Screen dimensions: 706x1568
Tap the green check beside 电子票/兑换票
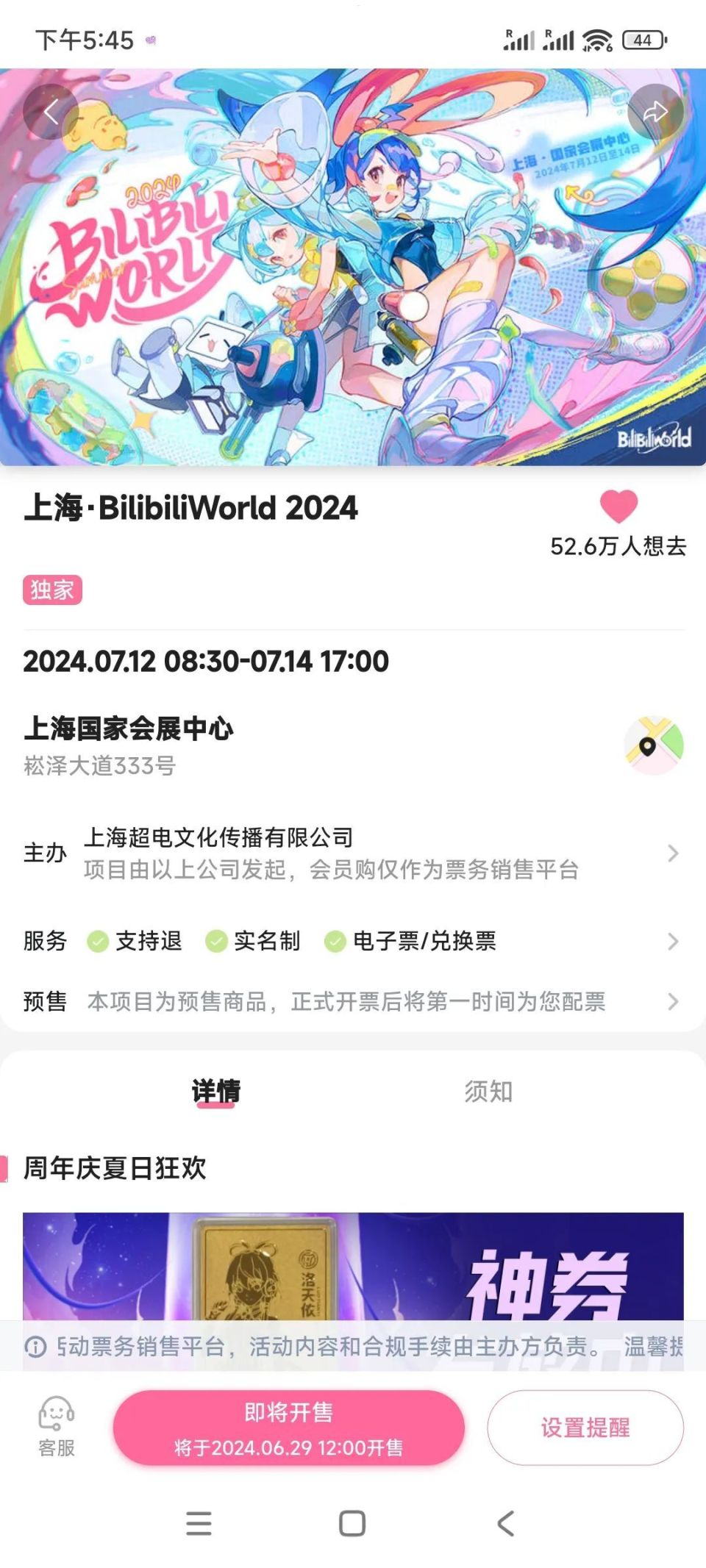pyautogui.click(x=337, y=942)
